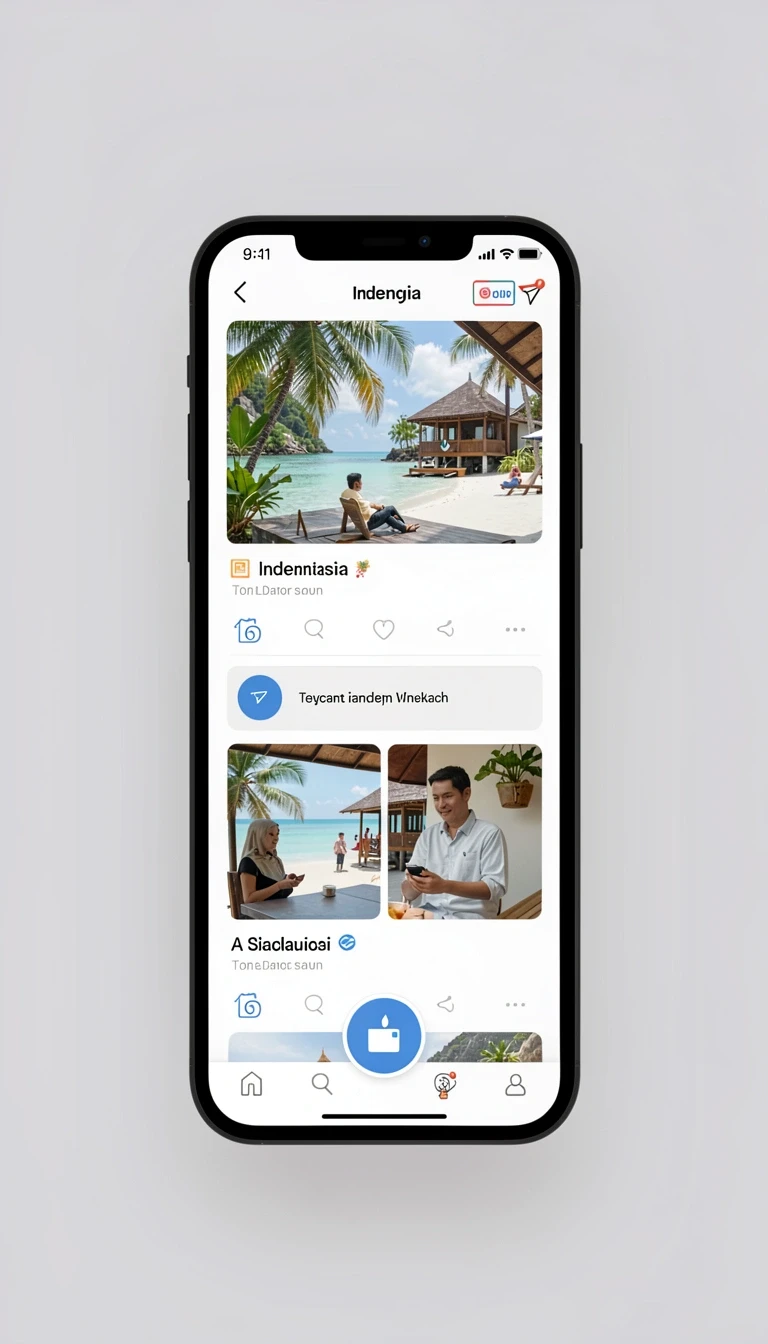Tap the blue icon under the Indenniasia post
Image resolution: width=768 pixels, height=1344 pixels.
[x=247, y=630]
